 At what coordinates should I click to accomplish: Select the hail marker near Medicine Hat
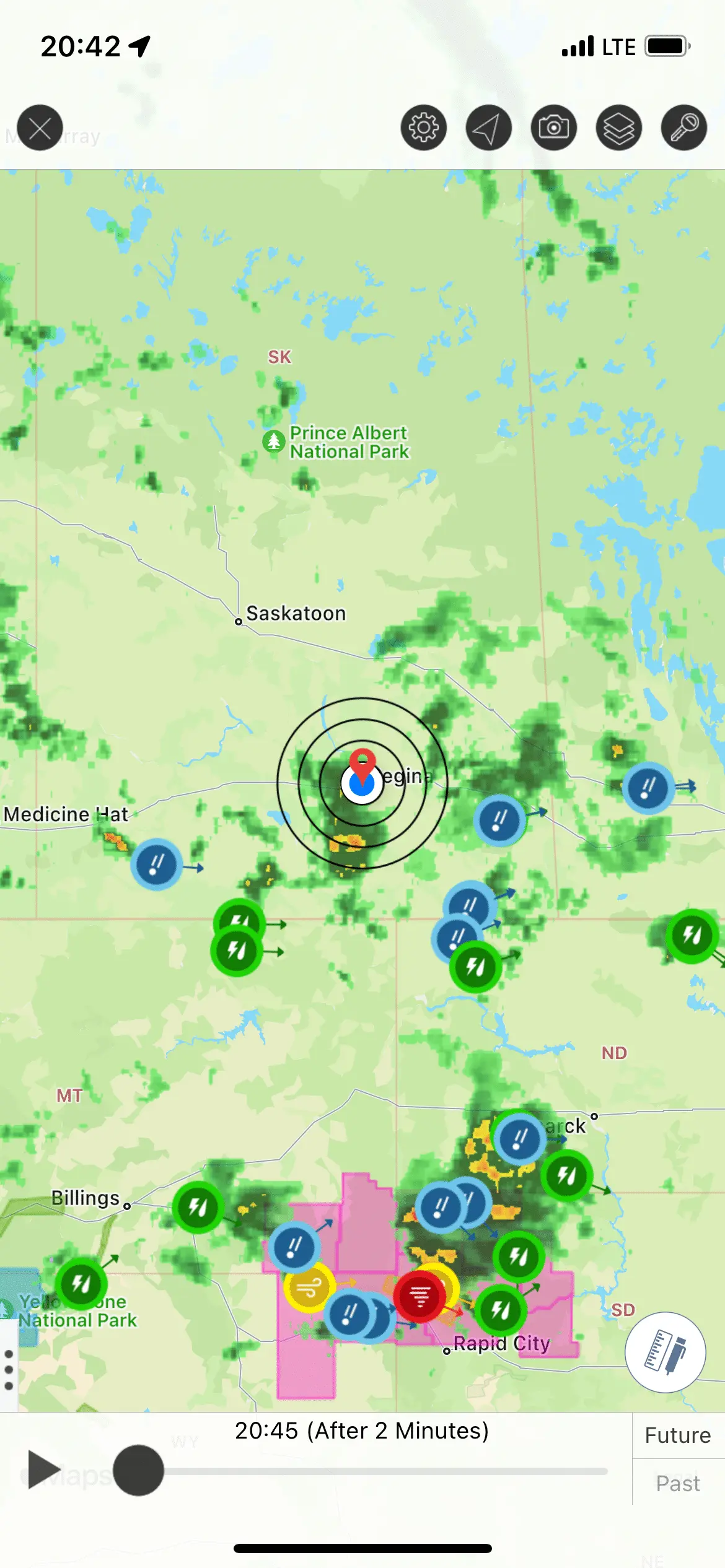pyautogui.click(x=156, y=864)
